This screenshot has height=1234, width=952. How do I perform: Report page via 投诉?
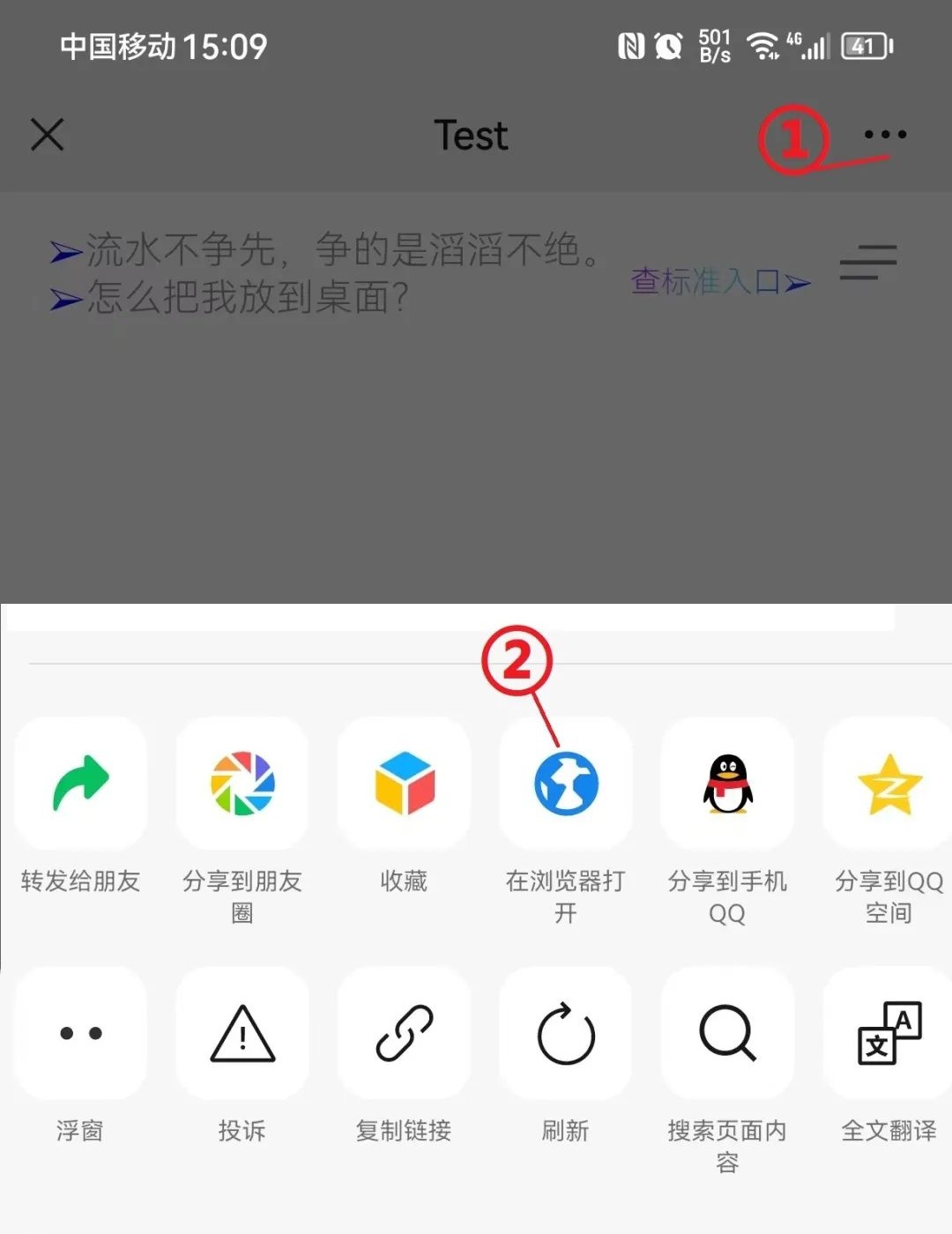click(242, 1033)
